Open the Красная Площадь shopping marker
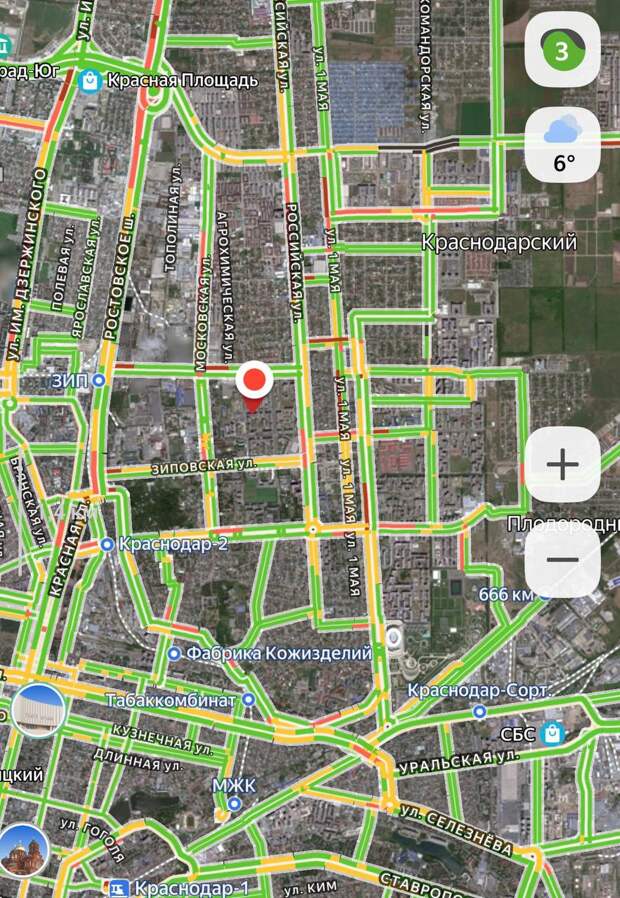 pos(91,79)
